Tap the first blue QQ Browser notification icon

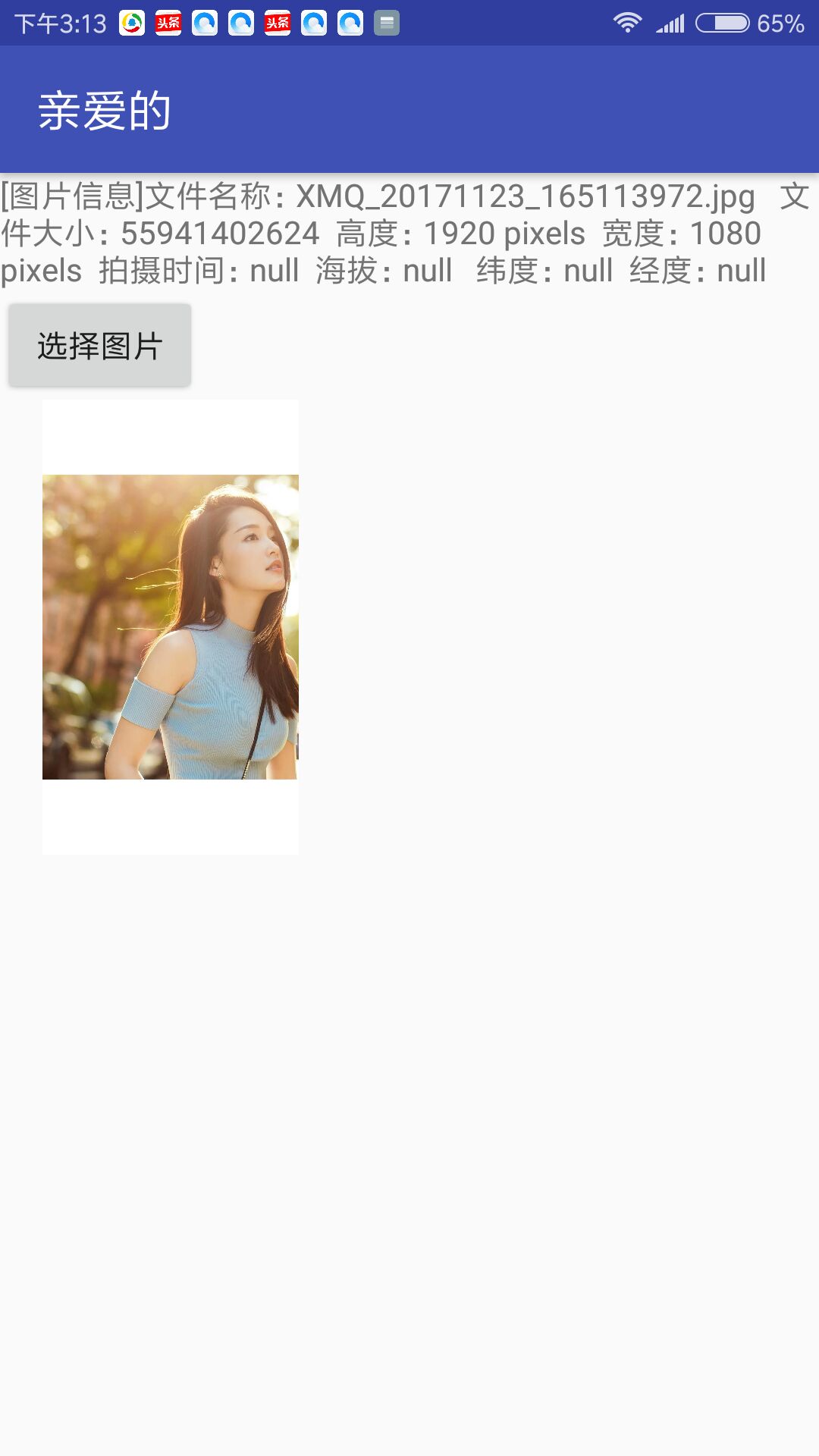205,21
